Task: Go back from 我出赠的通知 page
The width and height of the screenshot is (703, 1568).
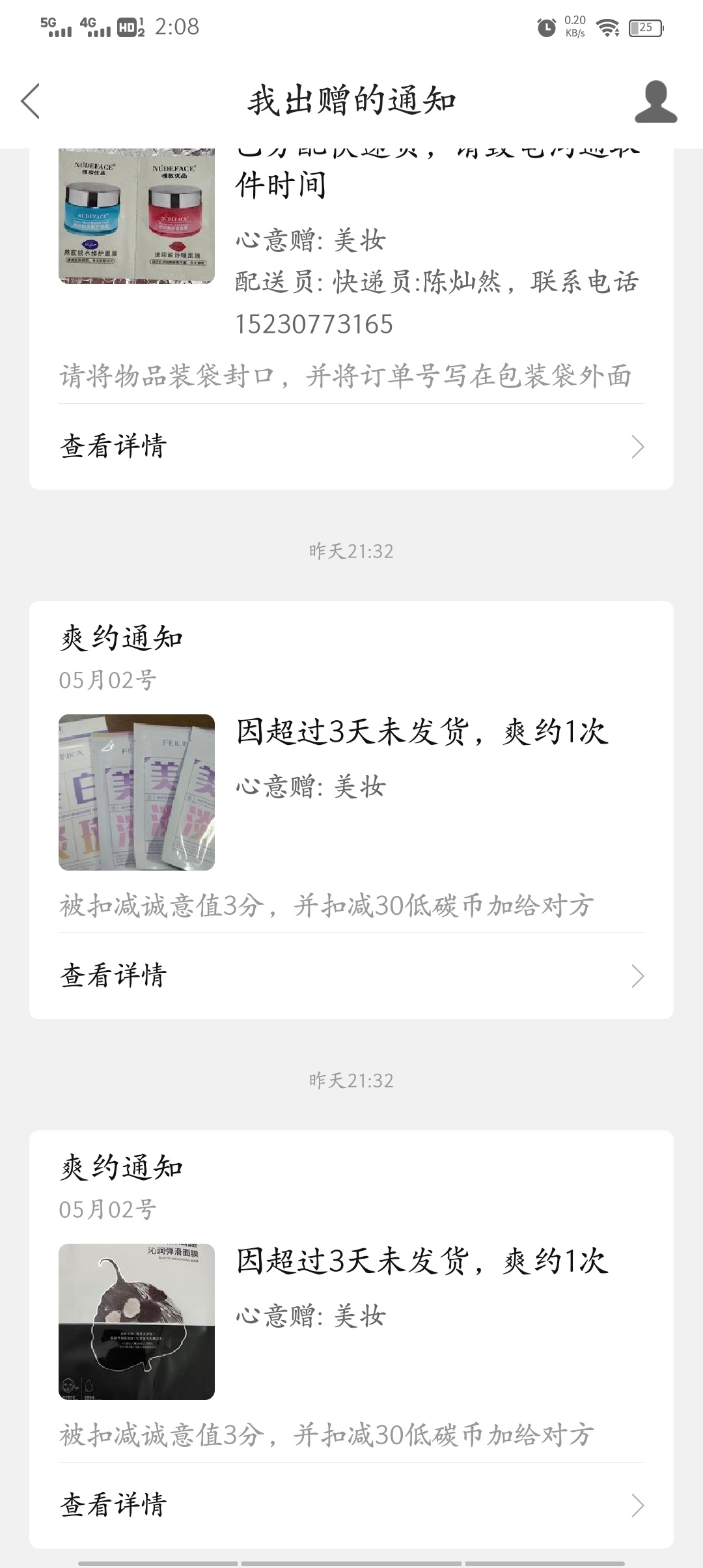Action: [31, 102]
